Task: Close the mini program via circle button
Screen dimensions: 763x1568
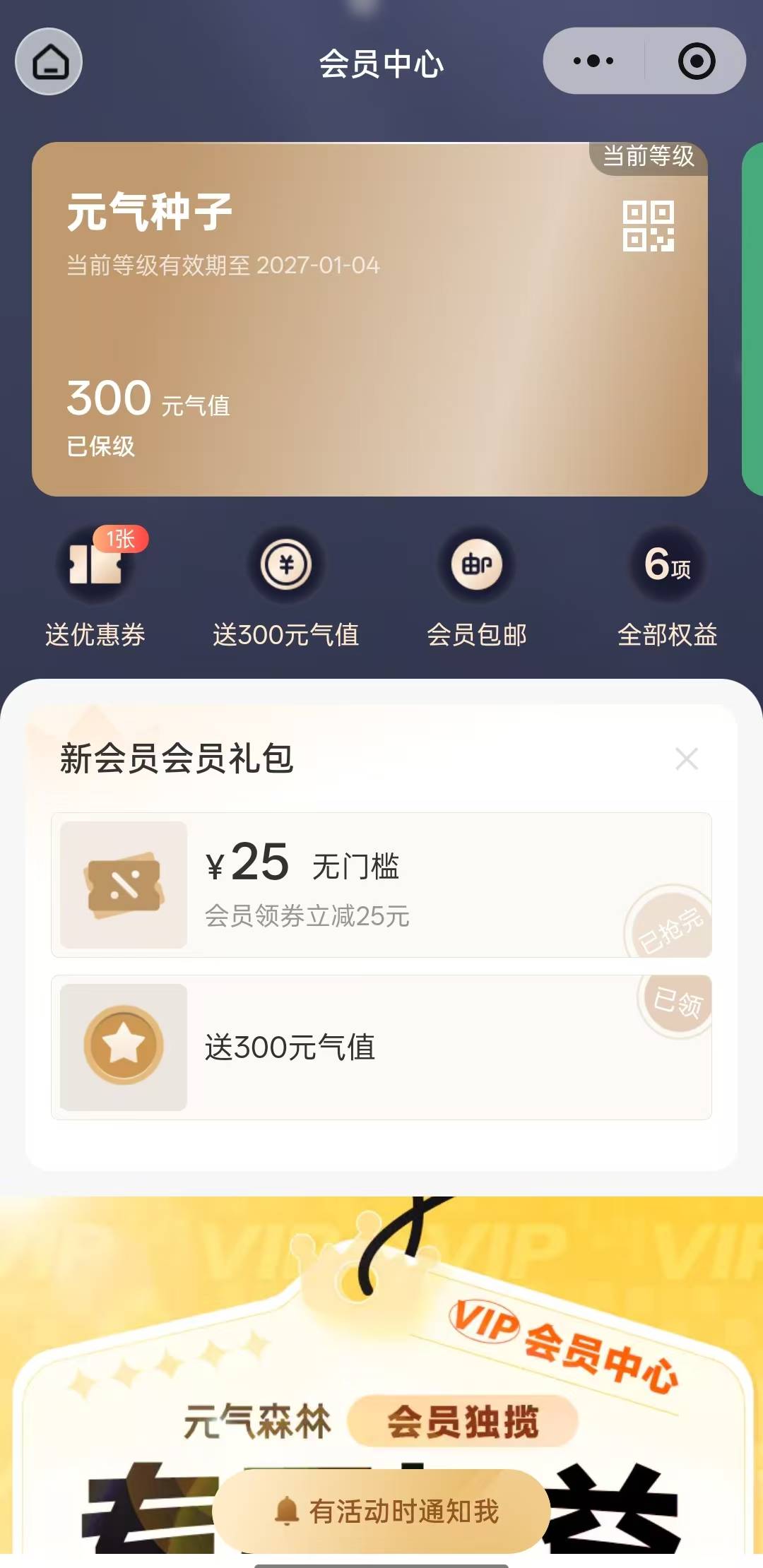Action: coord(697,61)
